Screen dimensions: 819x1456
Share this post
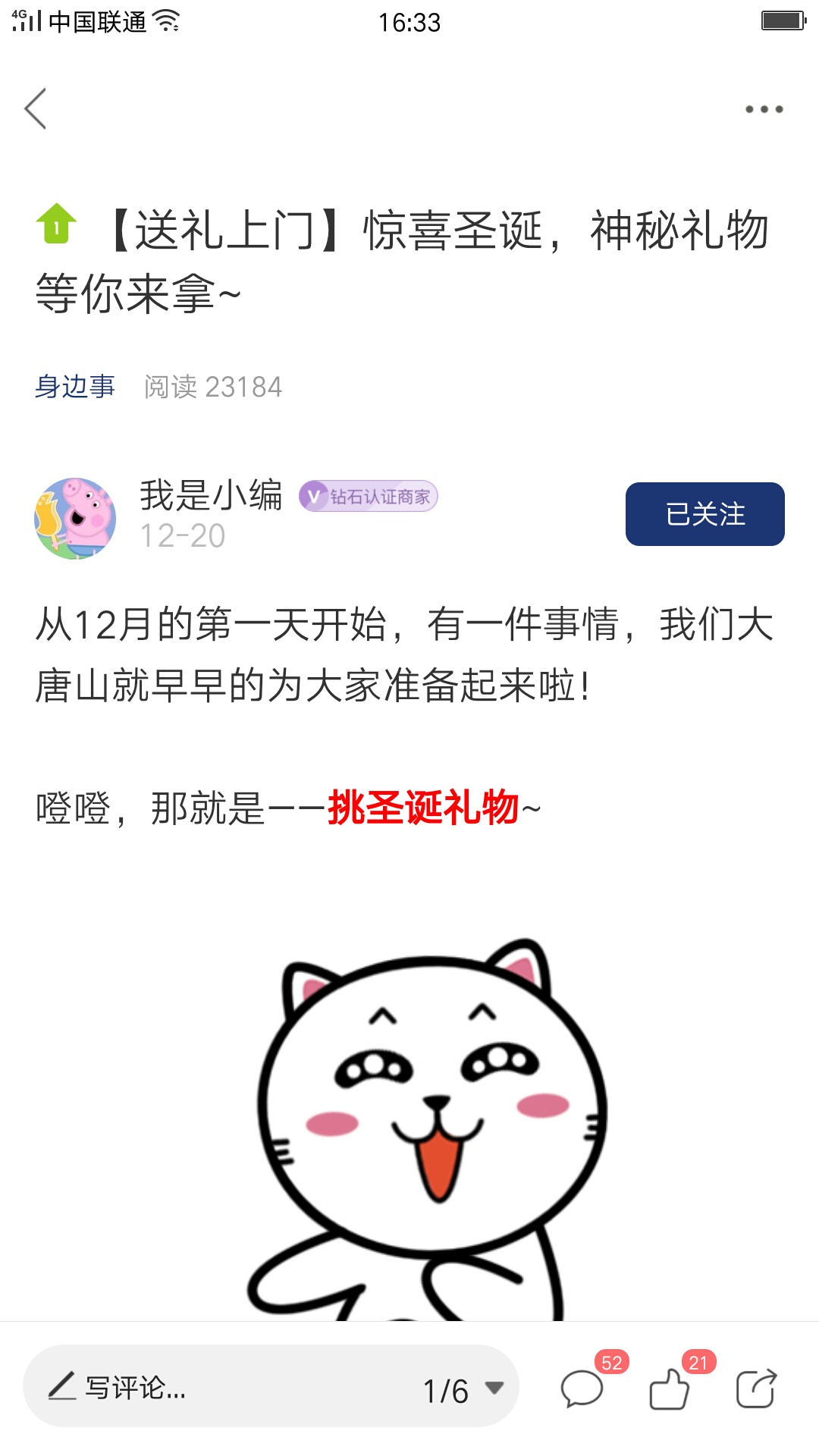pyautogui.click(x=756, y=1389)
